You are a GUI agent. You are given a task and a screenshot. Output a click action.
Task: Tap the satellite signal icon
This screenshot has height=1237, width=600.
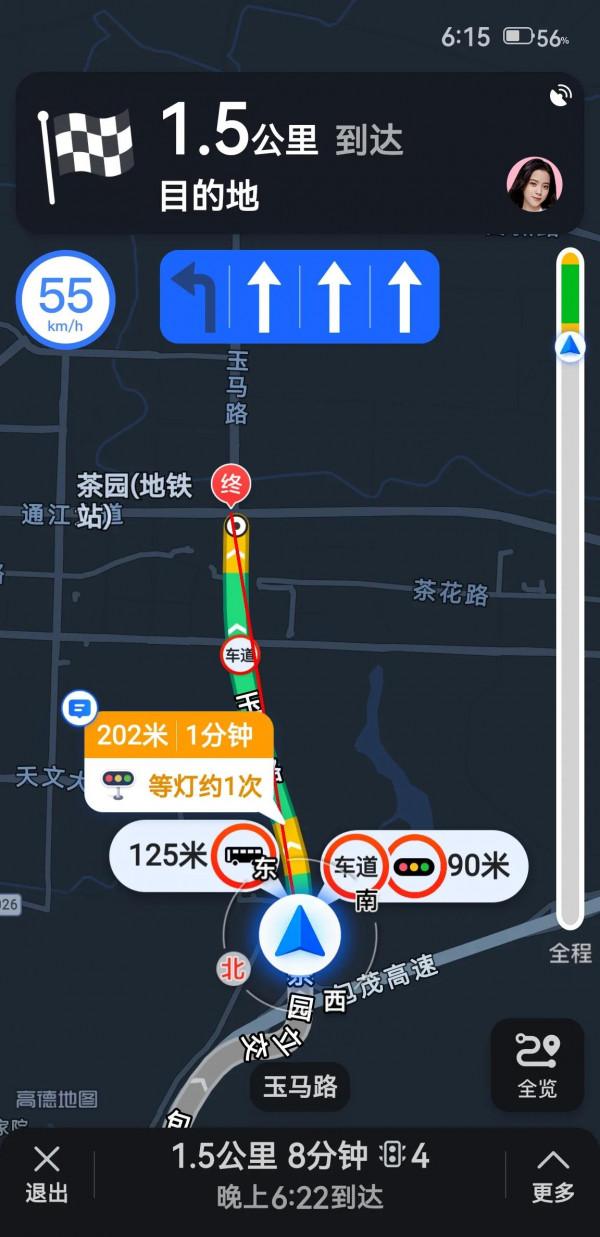pos(561,96)
